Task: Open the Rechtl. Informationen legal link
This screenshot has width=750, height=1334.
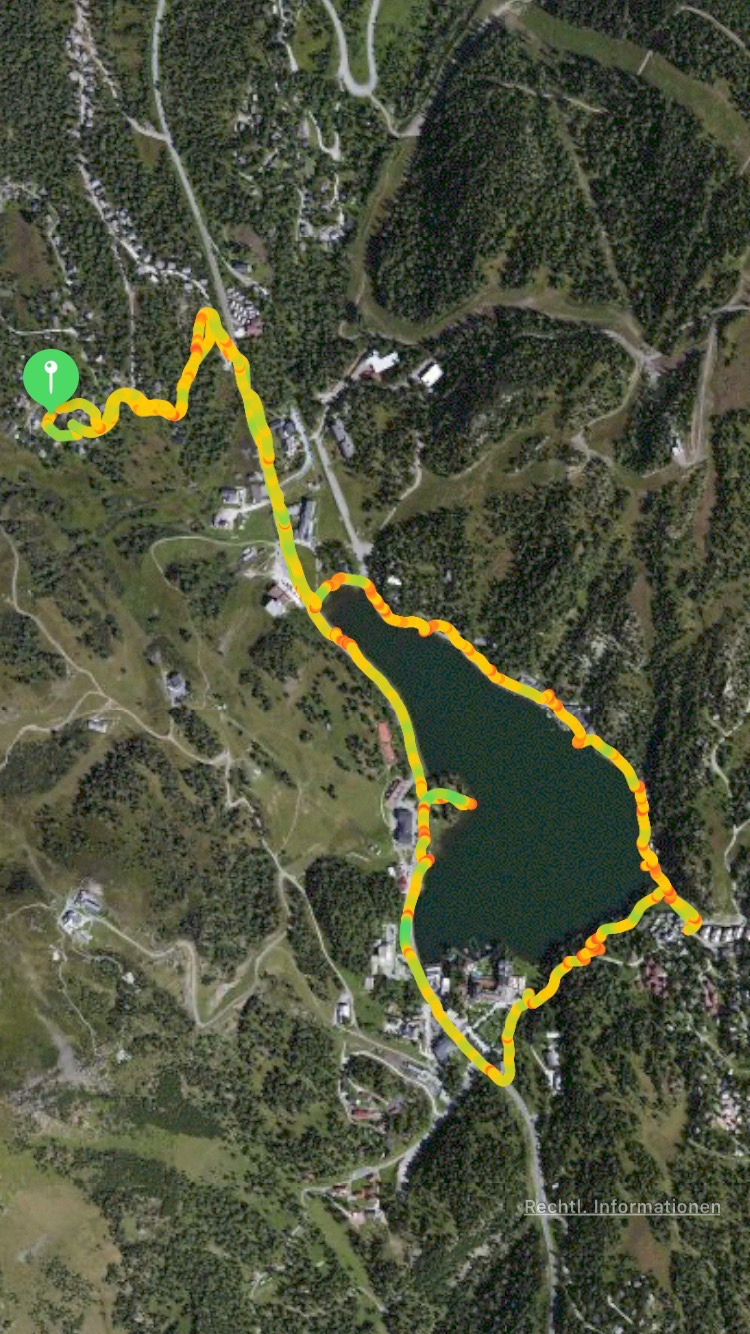Action: [622, 1207]
